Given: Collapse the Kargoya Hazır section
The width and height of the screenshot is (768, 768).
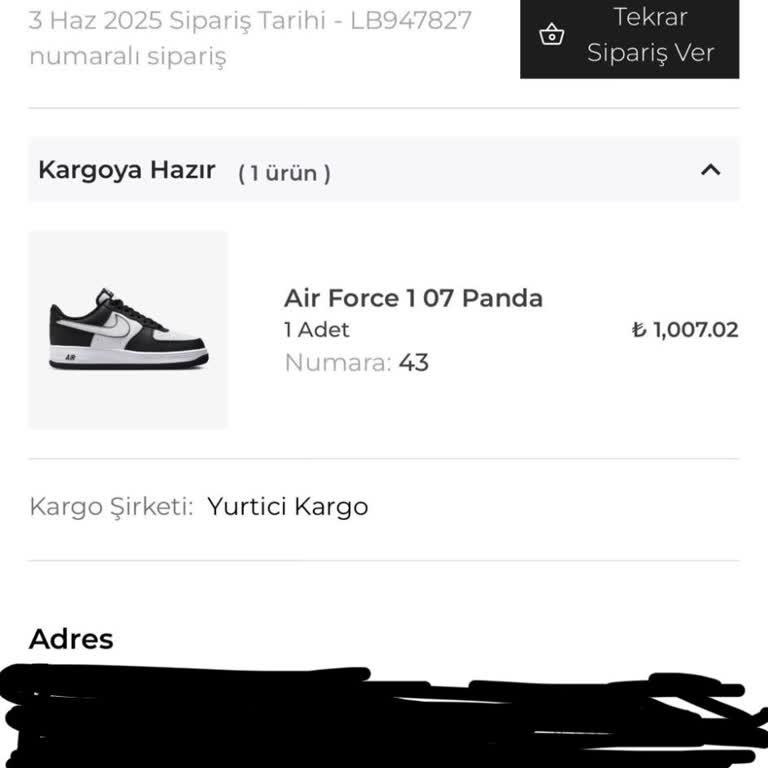Looking at the screenshot, I should click(x=710, y=170).
